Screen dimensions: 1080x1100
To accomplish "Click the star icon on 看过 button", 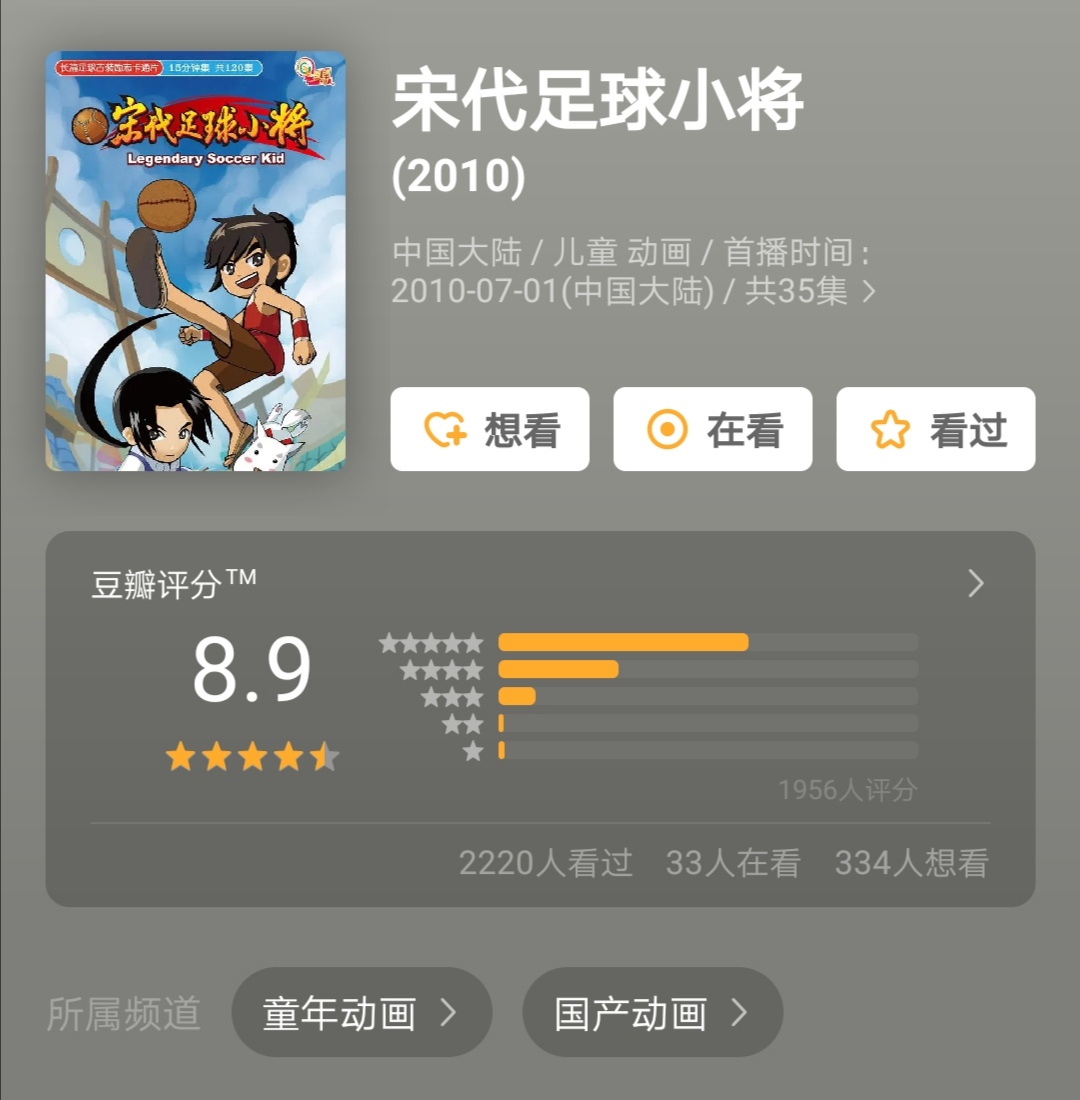I will click(891, 429).
